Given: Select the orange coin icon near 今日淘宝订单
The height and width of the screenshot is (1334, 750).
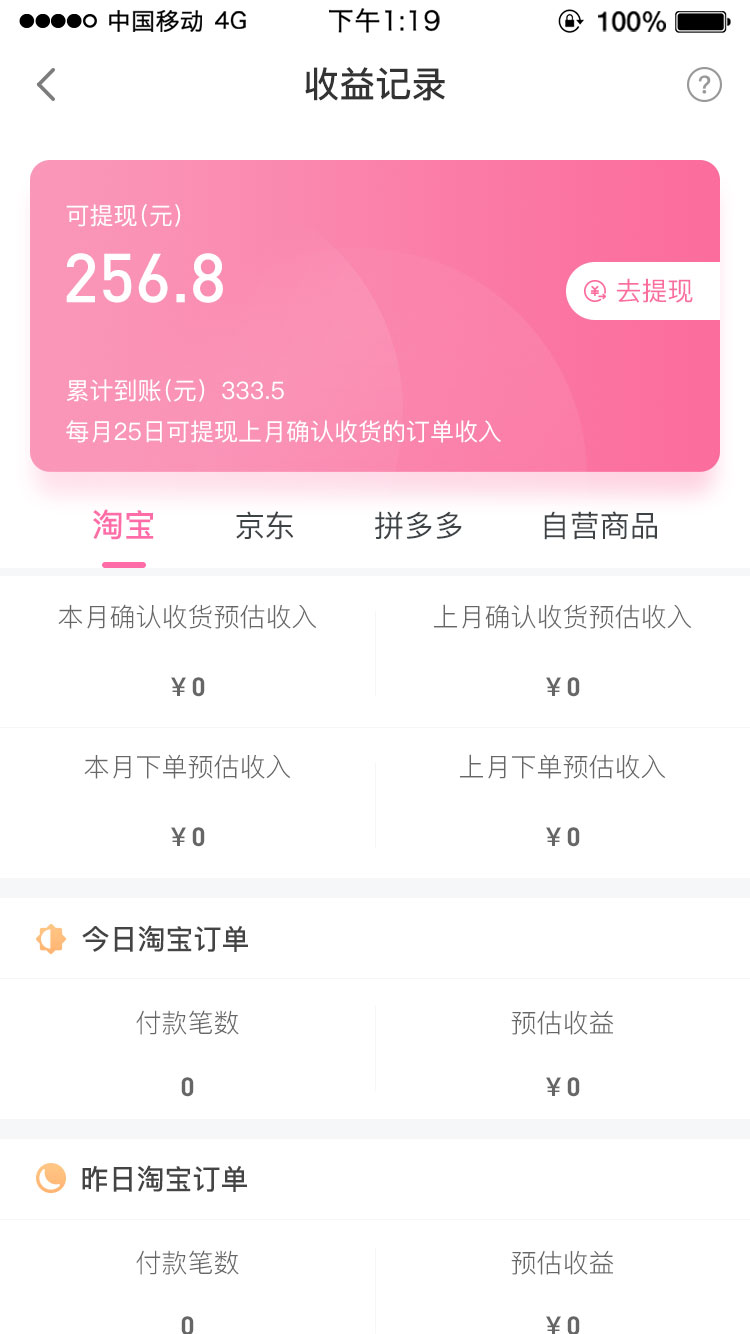Looking at the screenshot, I should coord(49,939).
